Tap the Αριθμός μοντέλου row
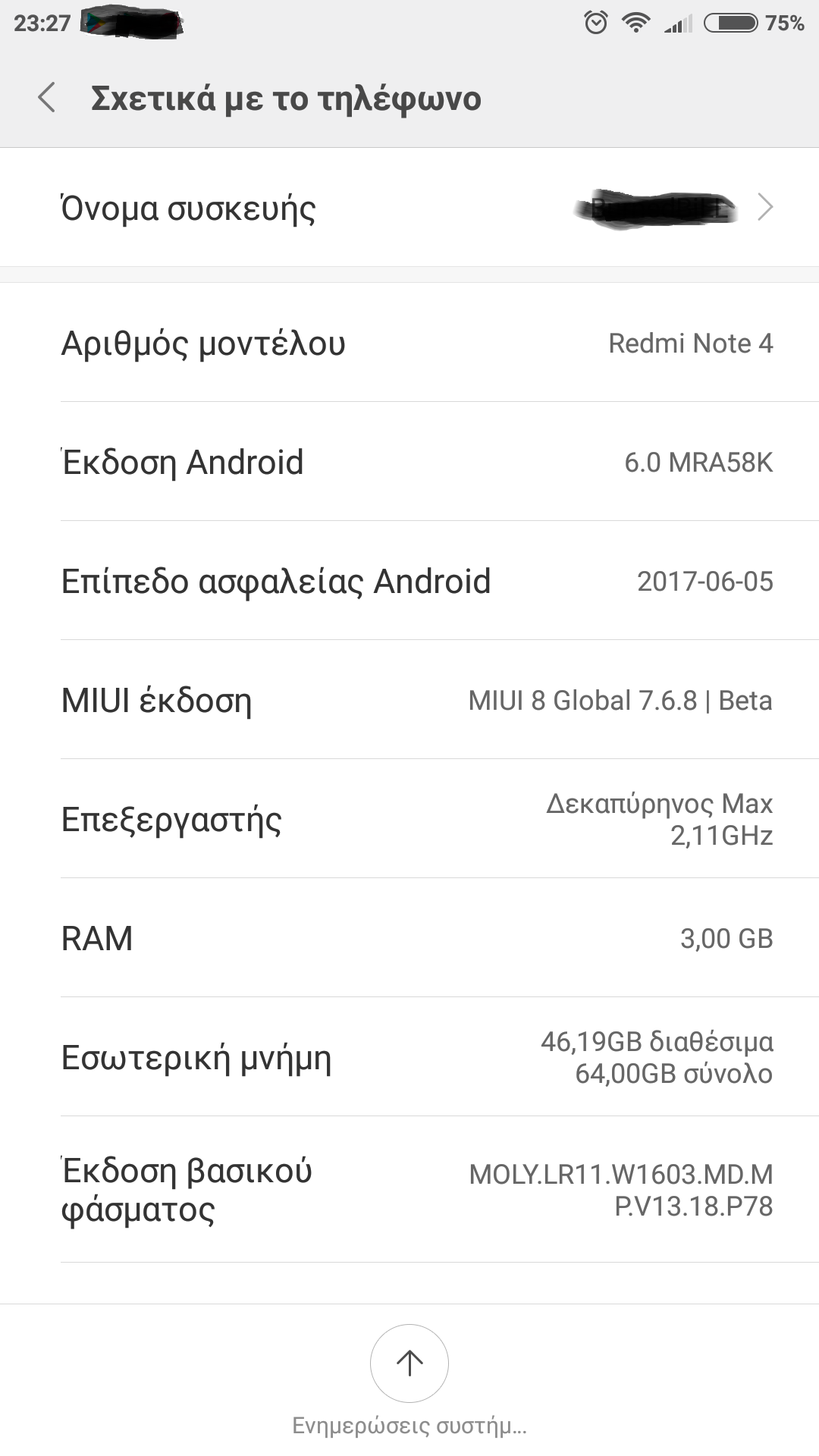This screenshot has height=1456, width=819. [x=409, y=343]
